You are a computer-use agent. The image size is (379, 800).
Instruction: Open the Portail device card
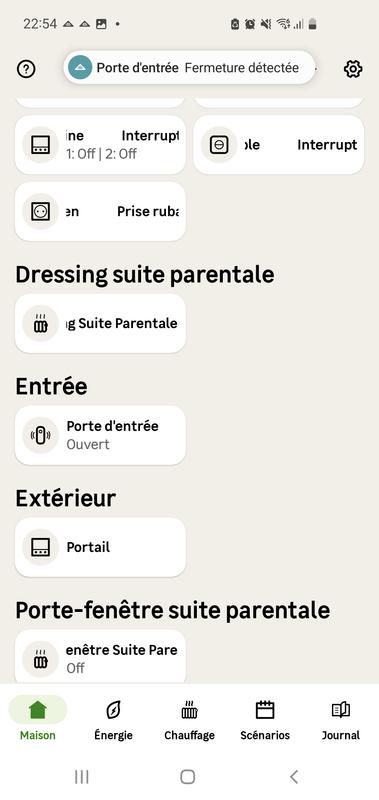[100, 547]
